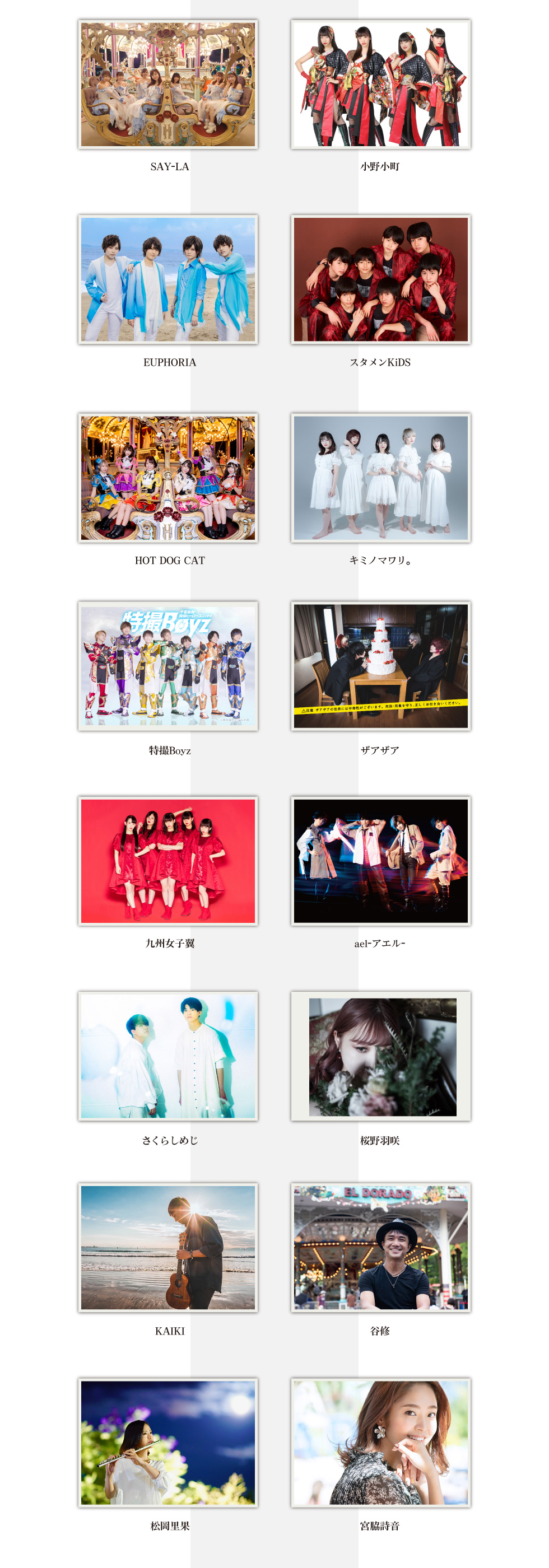This screenshot has height=1568, width=549.
Task: Open the SAY-LA artist tile
Action: pyautogui.click(x=168, y=85)
